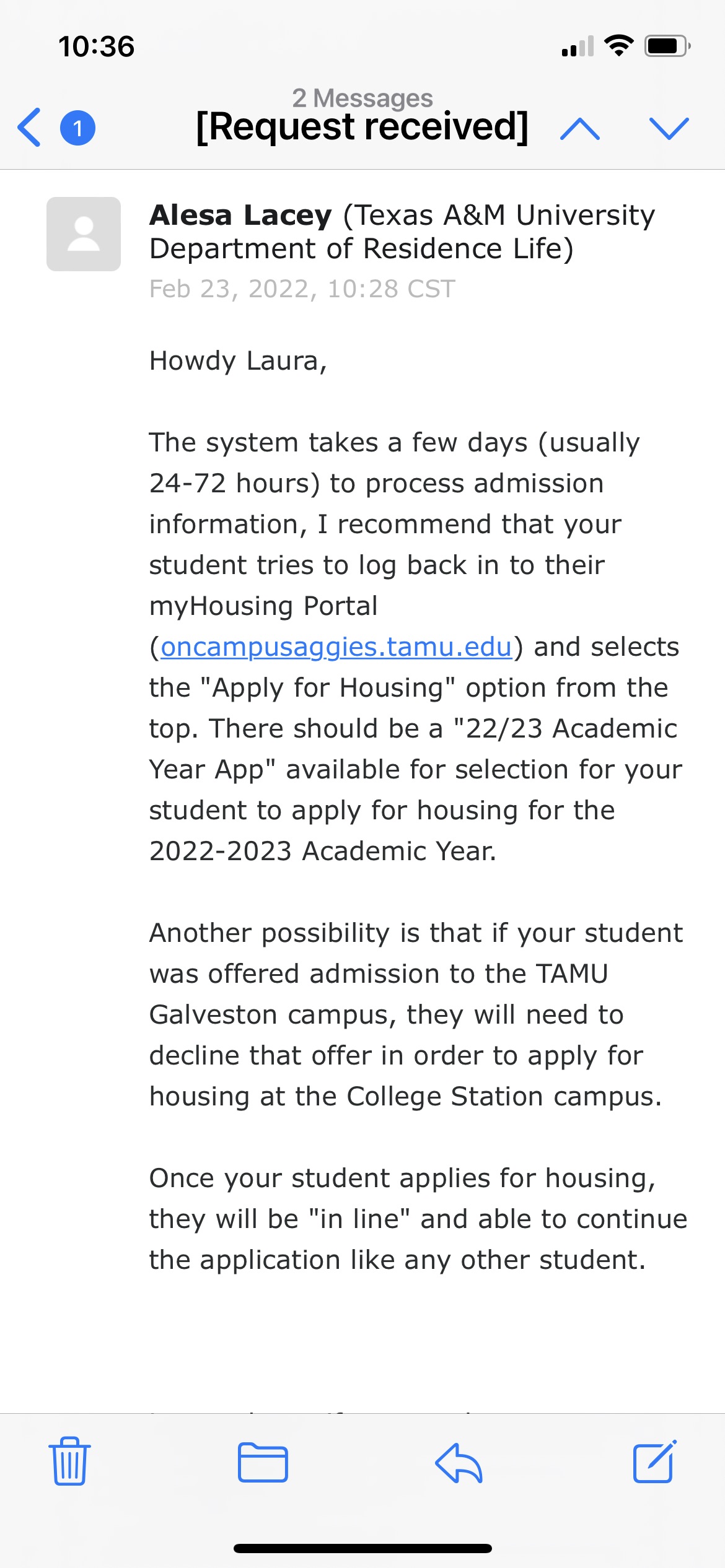Viewport: 725px width, 1568px height.
Task: Show the previous message with up arrow
Action: coord(579,129)
